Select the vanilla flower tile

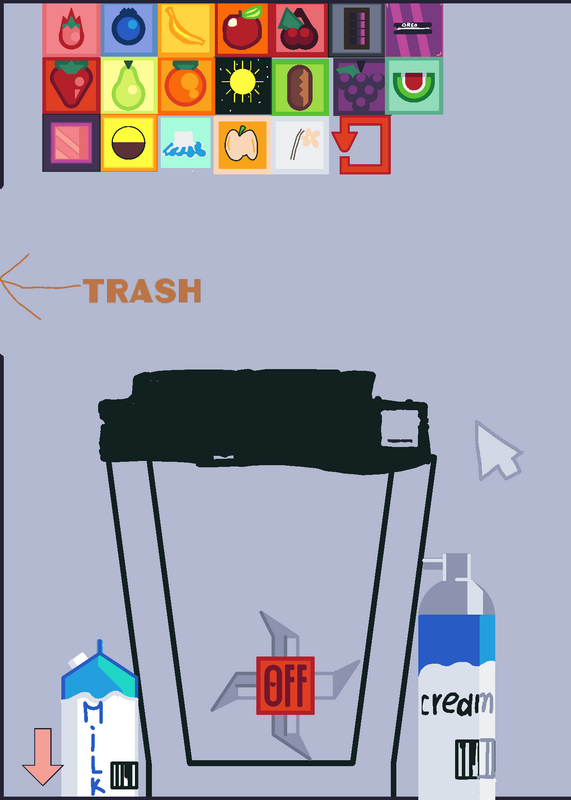[300, 144]
